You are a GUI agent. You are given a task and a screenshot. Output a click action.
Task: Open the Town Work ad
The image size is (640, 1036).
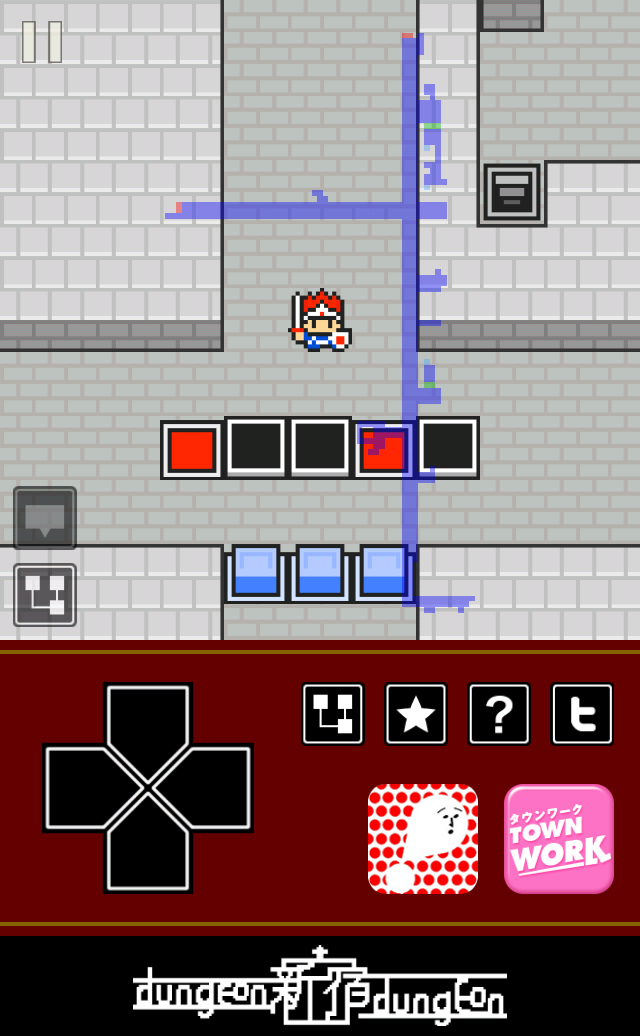pos(559,839)
